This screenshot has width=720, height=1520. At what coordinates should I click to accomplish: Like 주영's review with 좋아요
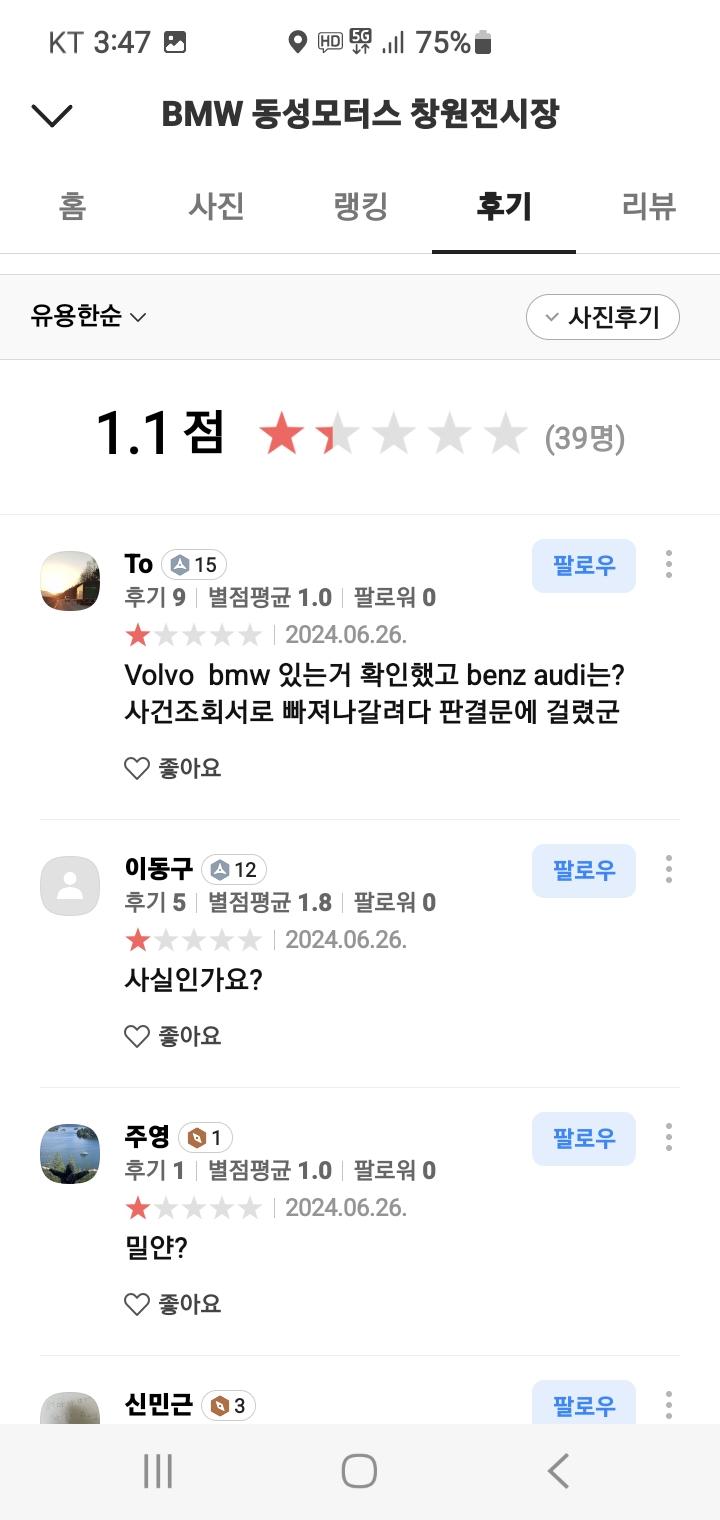point(172,1304)
